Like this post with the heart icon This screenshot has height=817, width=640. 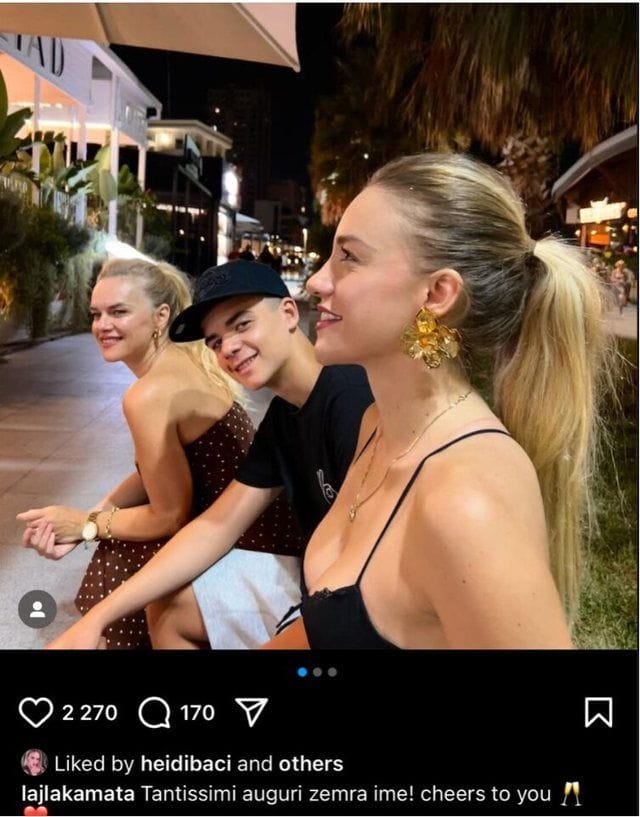[x=36, y=712]
